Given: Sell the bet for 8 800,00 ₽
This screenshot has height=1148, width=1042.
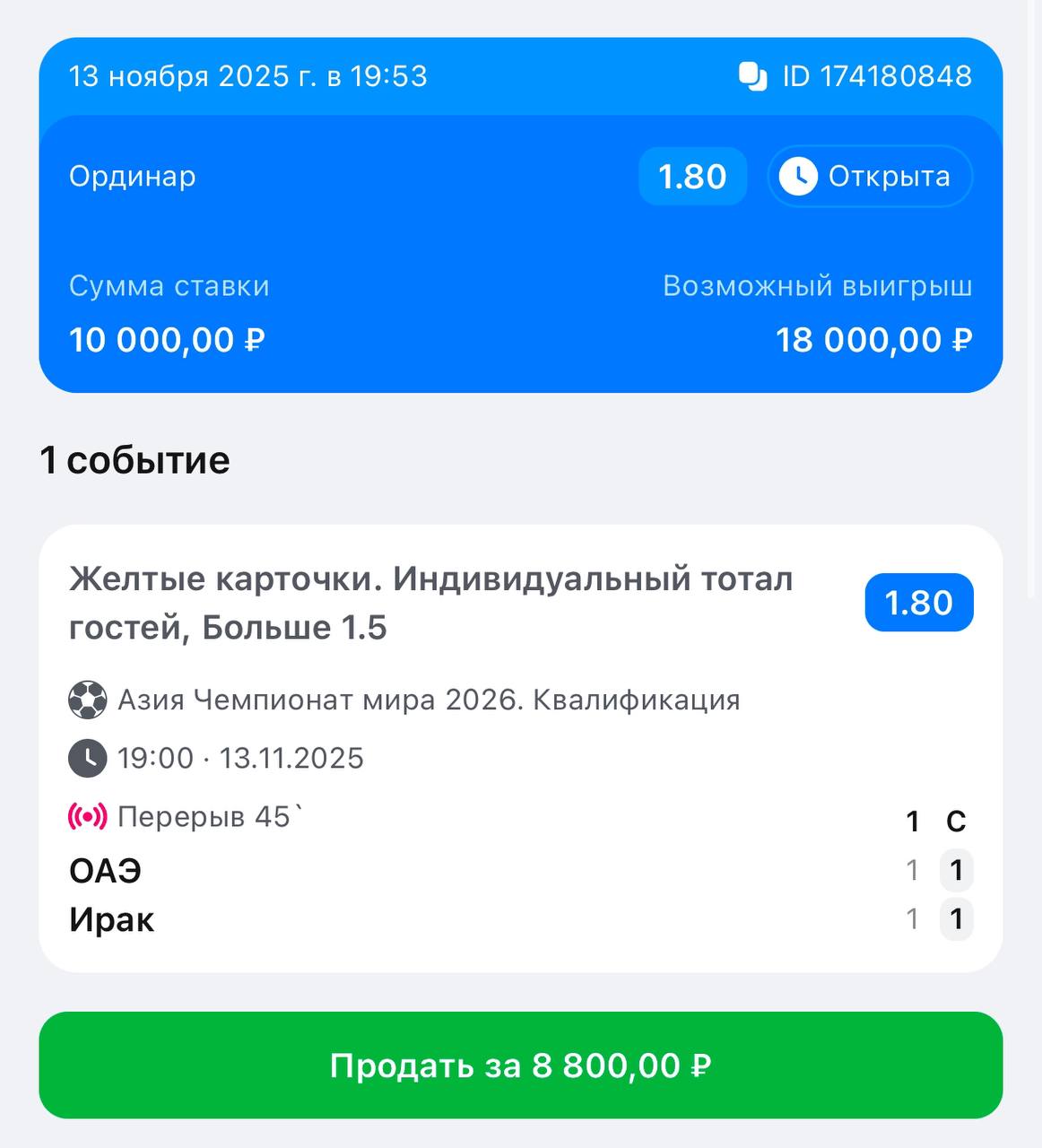Looking at the screenshot, I should tap(520, 1065).
